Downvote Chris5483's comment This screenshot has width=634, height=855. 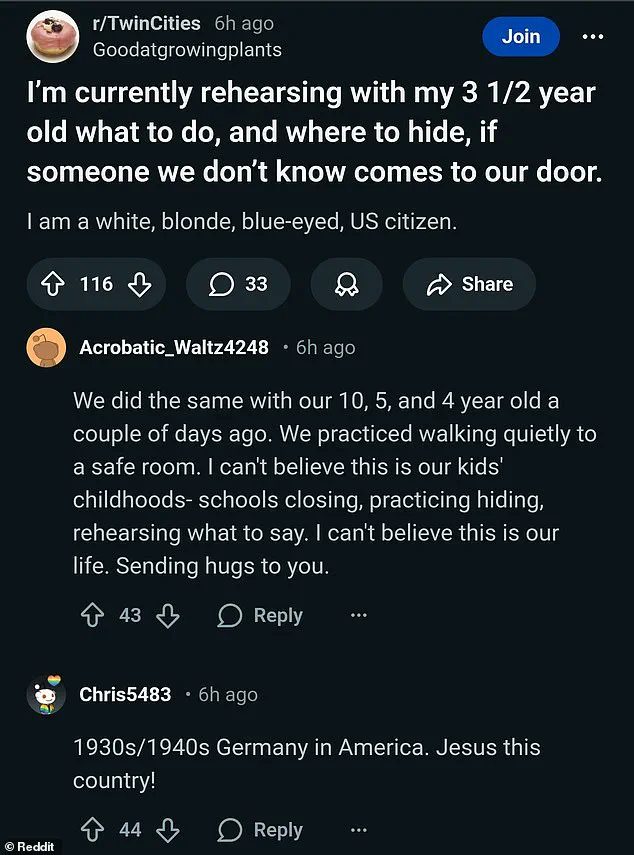167,829
